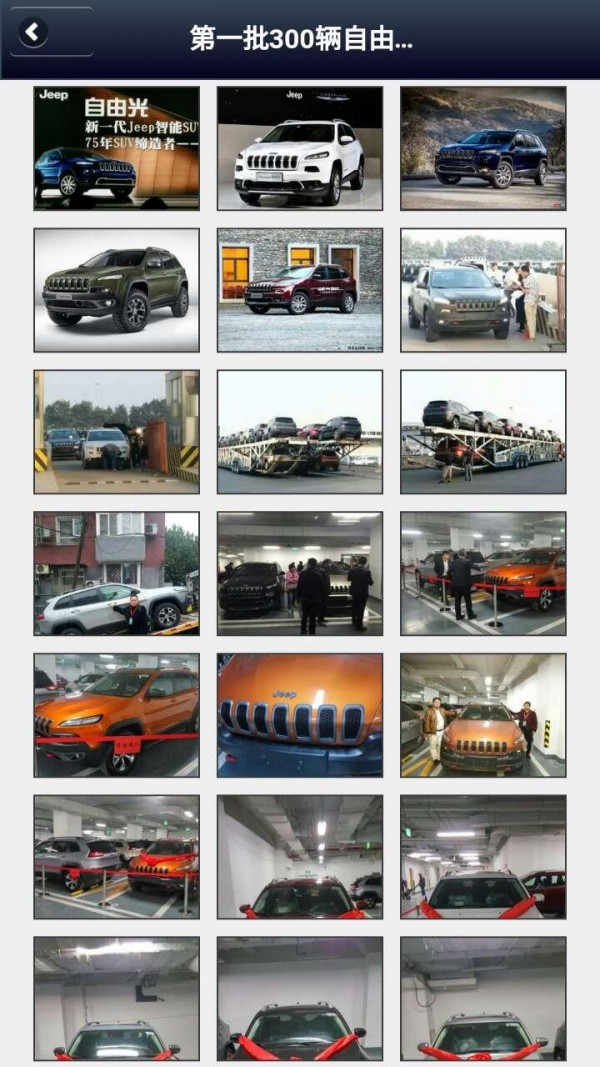Viewport: 600px width, 1067px height.
Task: View the dark red Jeep by stone wall
Action: (x=300, y=290)
